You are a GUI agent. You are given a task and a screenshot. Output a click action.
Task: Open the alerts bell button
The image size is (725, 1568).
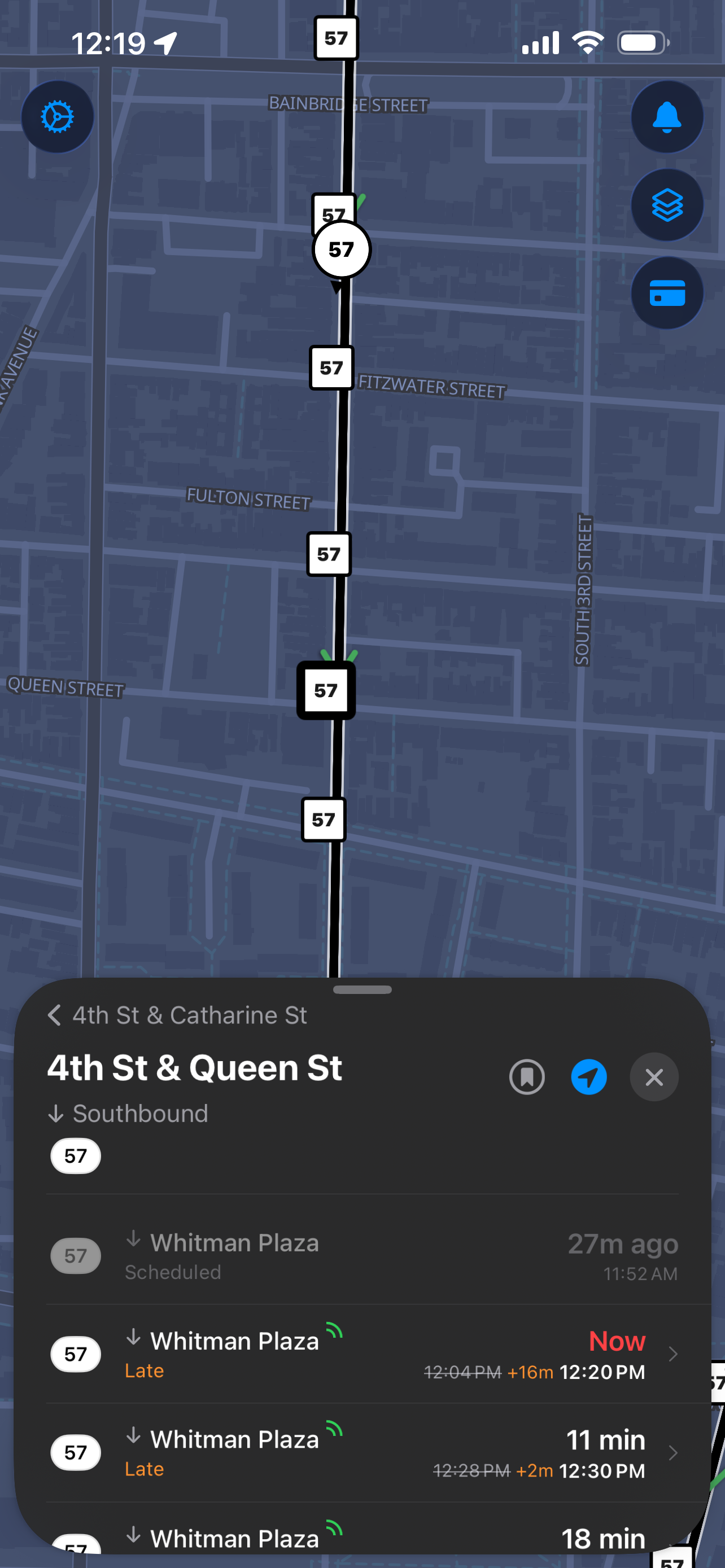coord(667,117)
